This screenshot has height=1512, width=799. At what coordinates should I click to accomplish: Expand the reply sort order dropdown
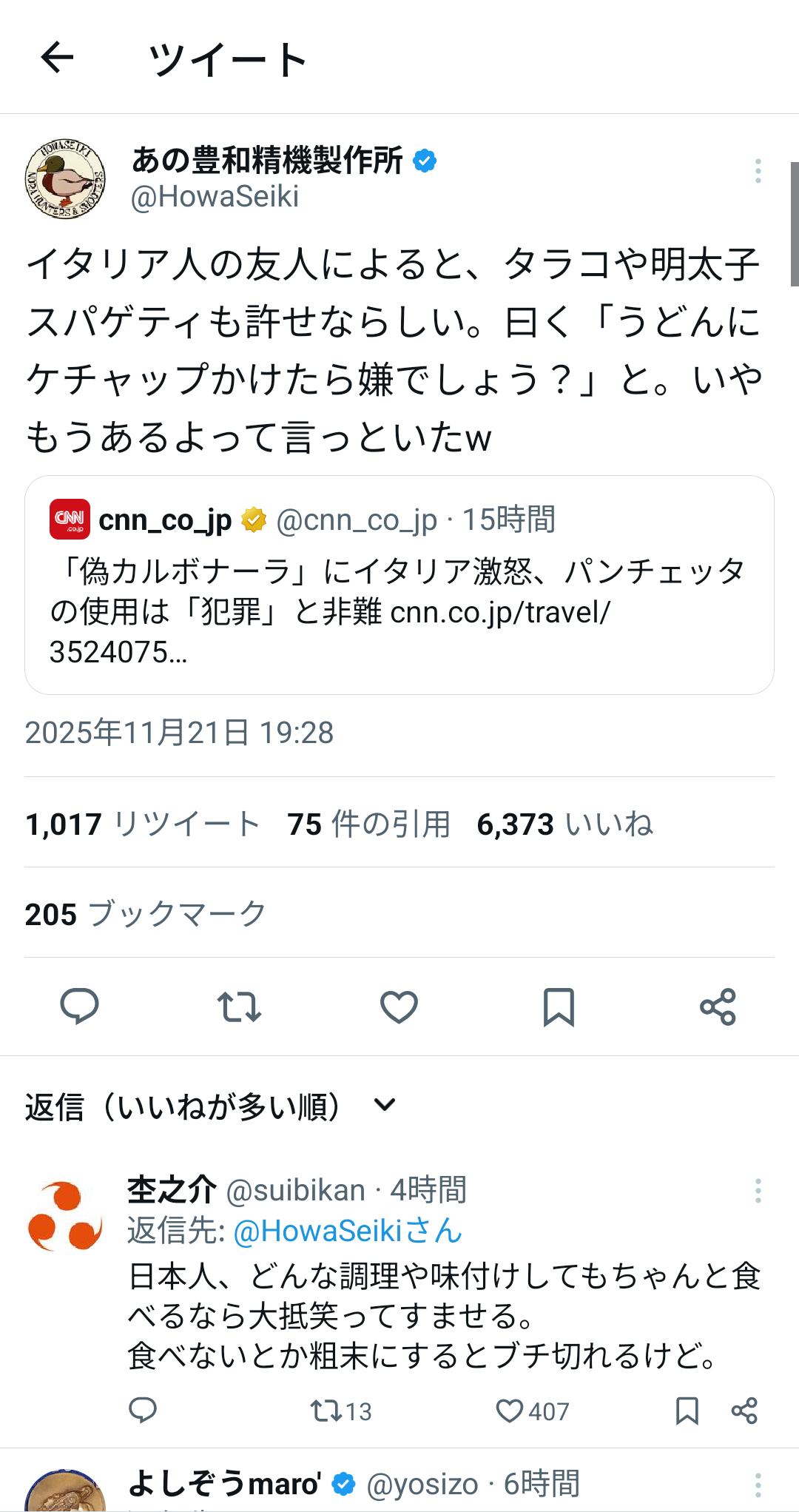pos(384,1106)
